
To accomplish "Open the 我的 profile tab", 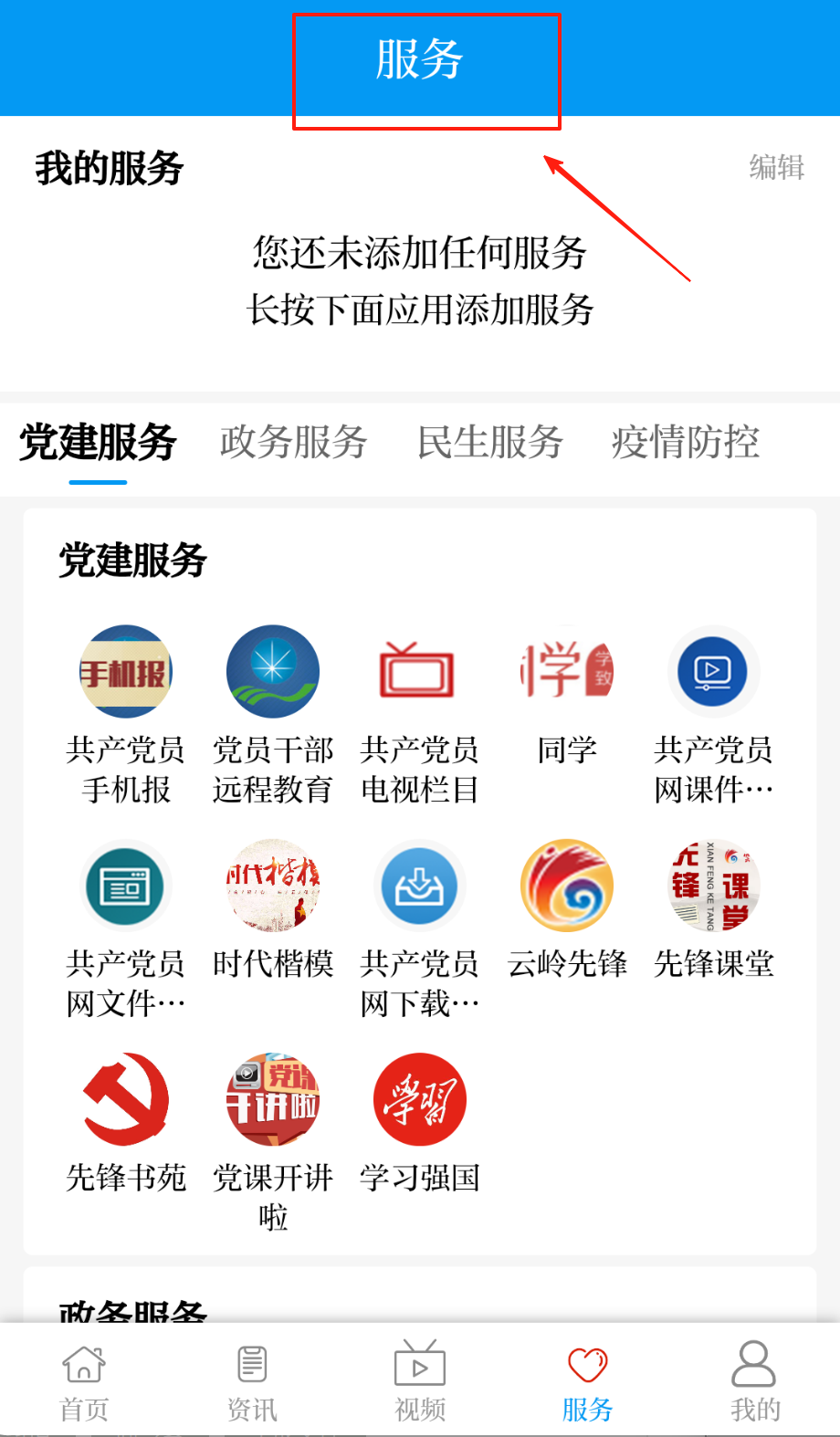I will point(754,1382).
